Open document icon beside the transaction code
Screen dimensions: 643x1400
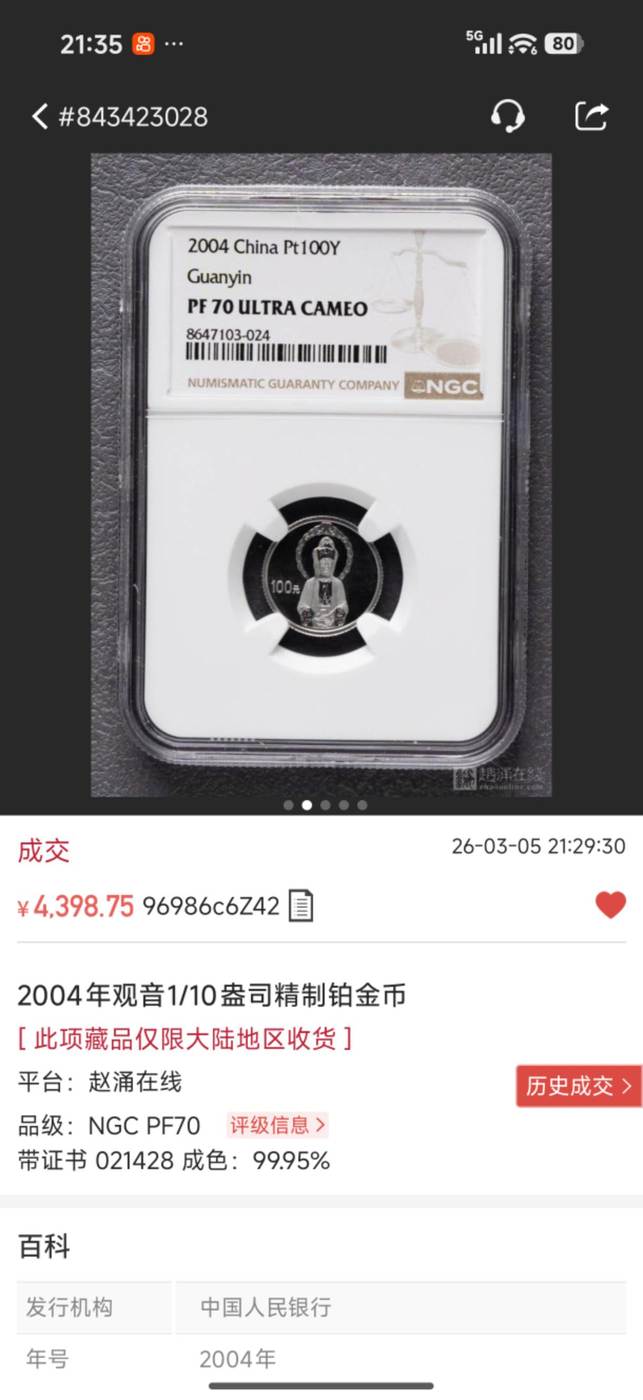tap(301, 906)
